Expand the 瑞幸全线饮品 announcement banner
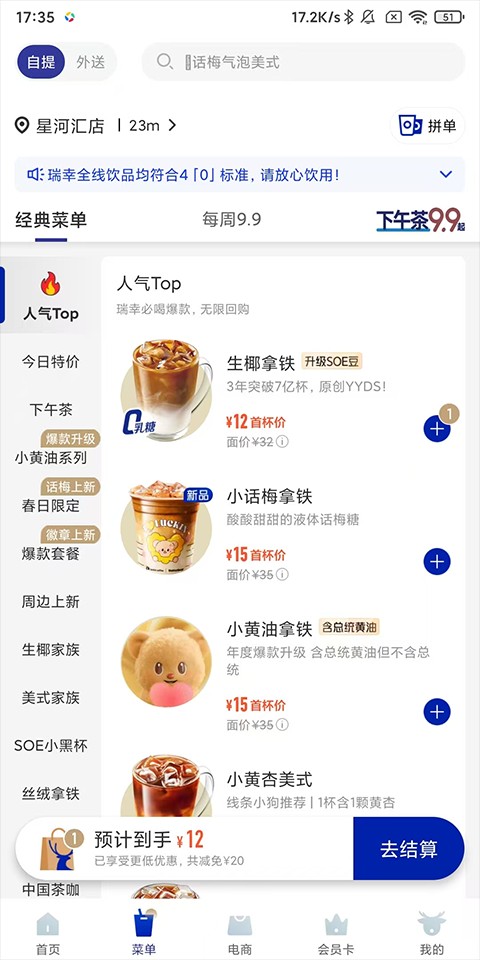The image size is (480, 960). pyautogui.click(x=239, y=174)
